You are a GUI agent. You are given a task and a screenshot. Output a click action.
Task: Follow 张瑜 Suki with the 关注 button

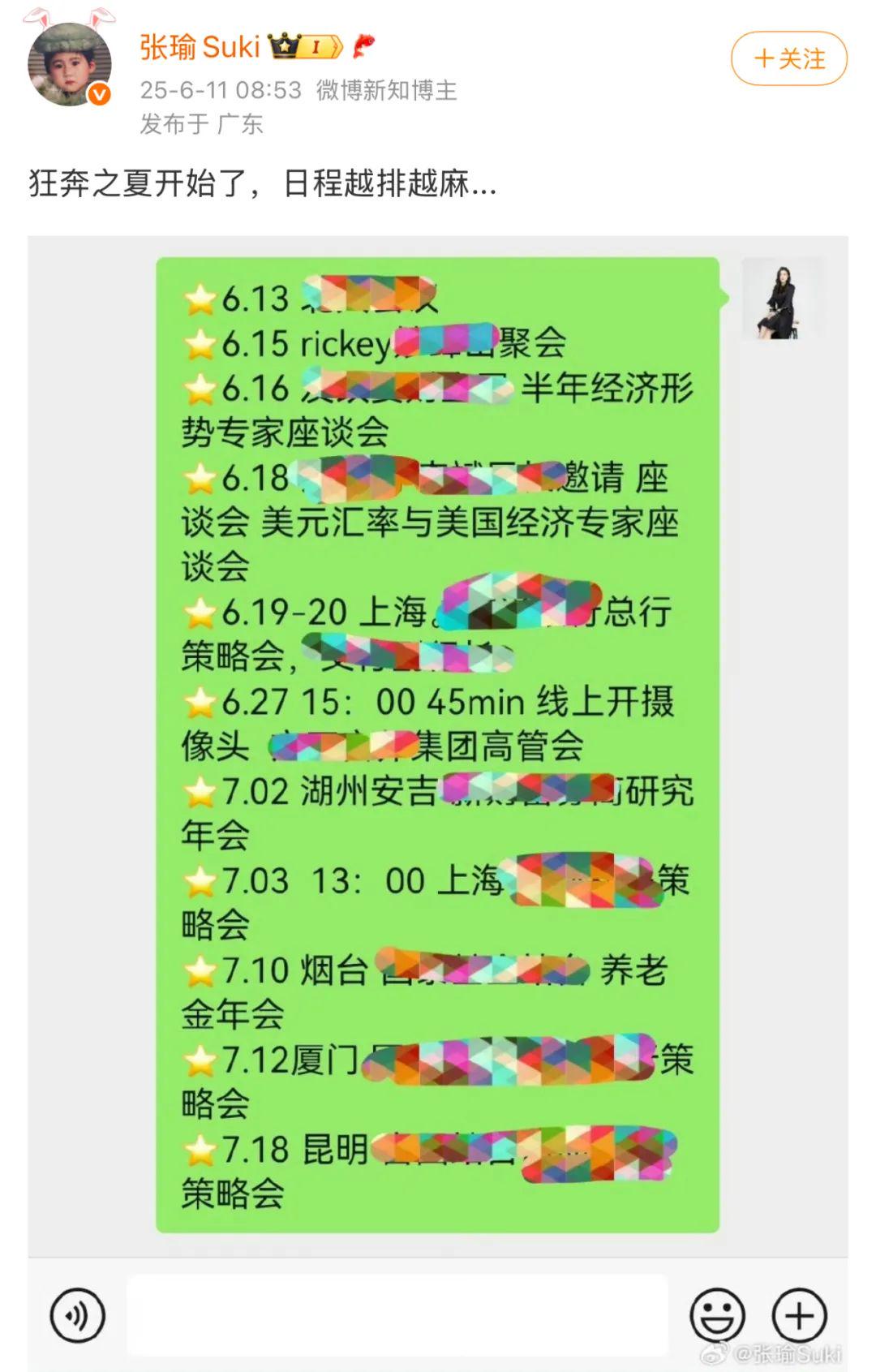click(788, 58)
